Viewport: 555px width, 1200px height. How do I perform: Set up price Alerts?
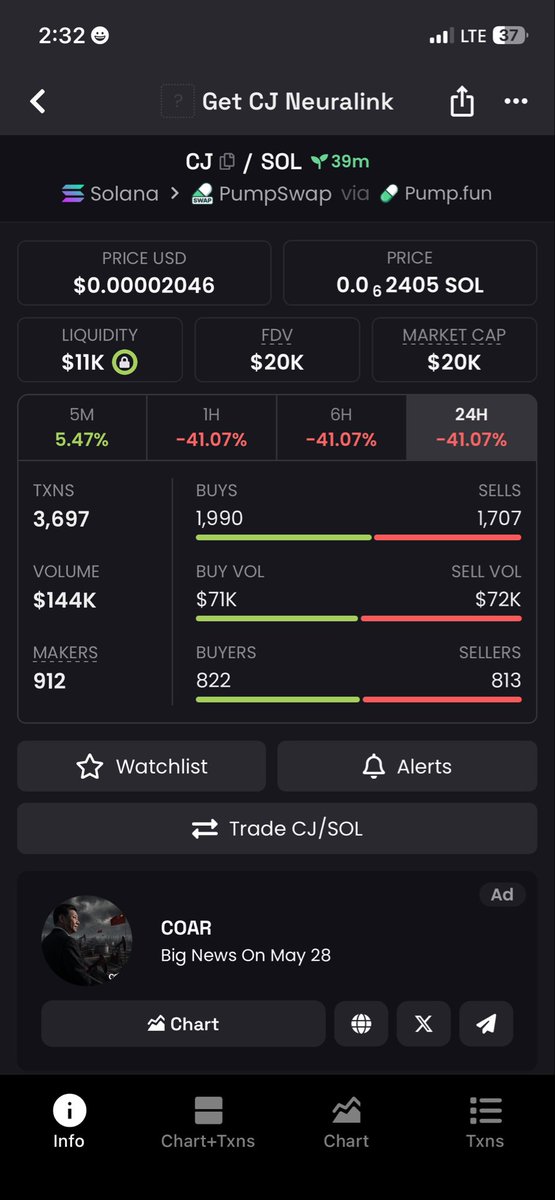click(407, 767)
